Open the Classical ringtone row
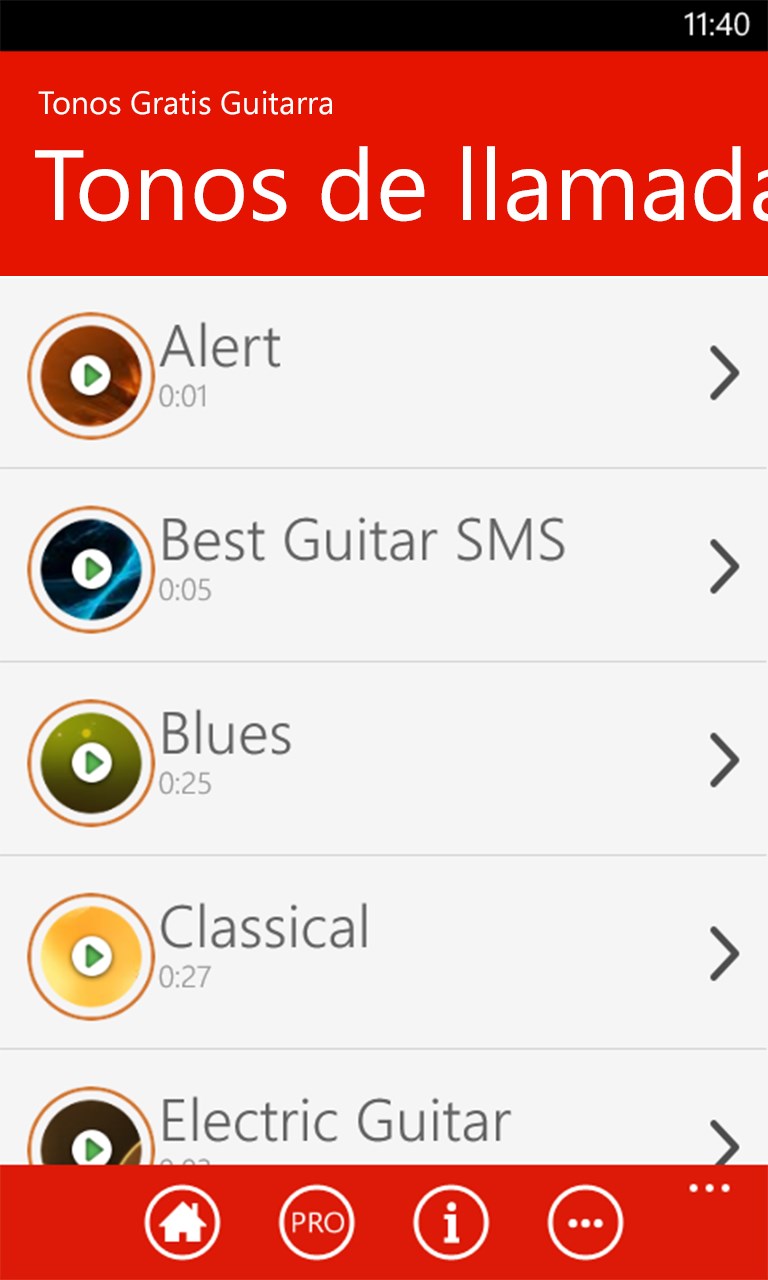Image resolution: width=768 pixels, height=1280 pixels. (x=724, y=954)
